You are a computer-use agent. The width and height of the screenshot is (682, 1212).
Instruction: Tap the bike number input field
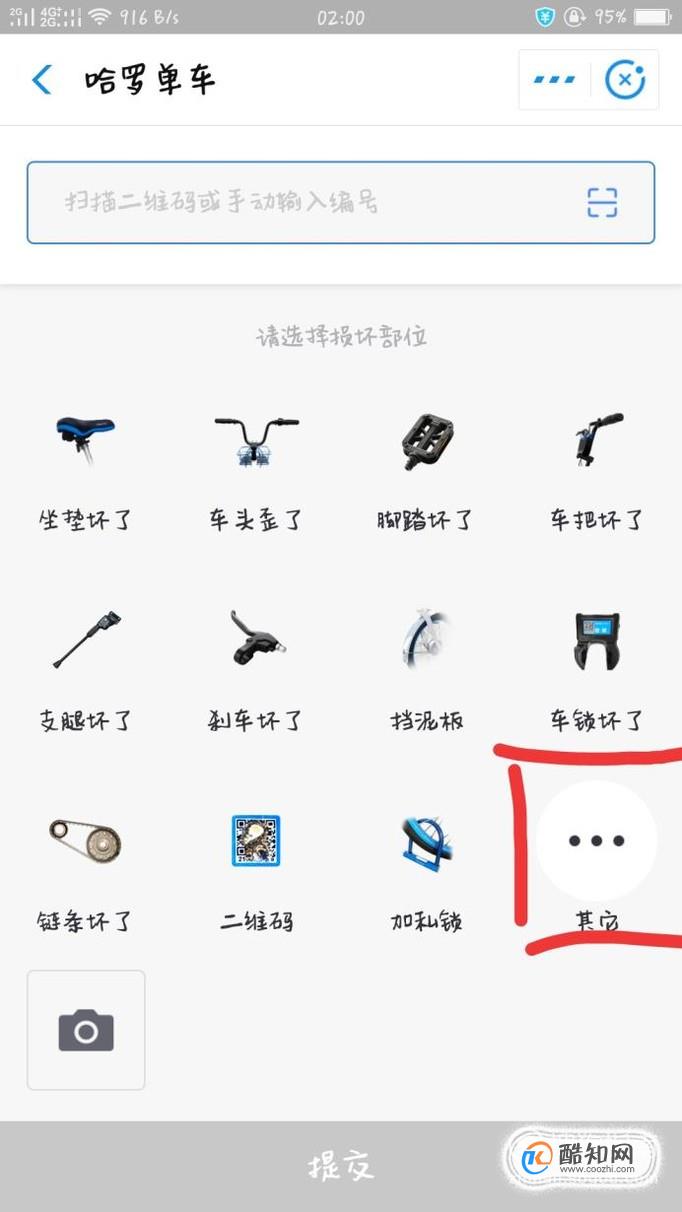pos(300,203)
